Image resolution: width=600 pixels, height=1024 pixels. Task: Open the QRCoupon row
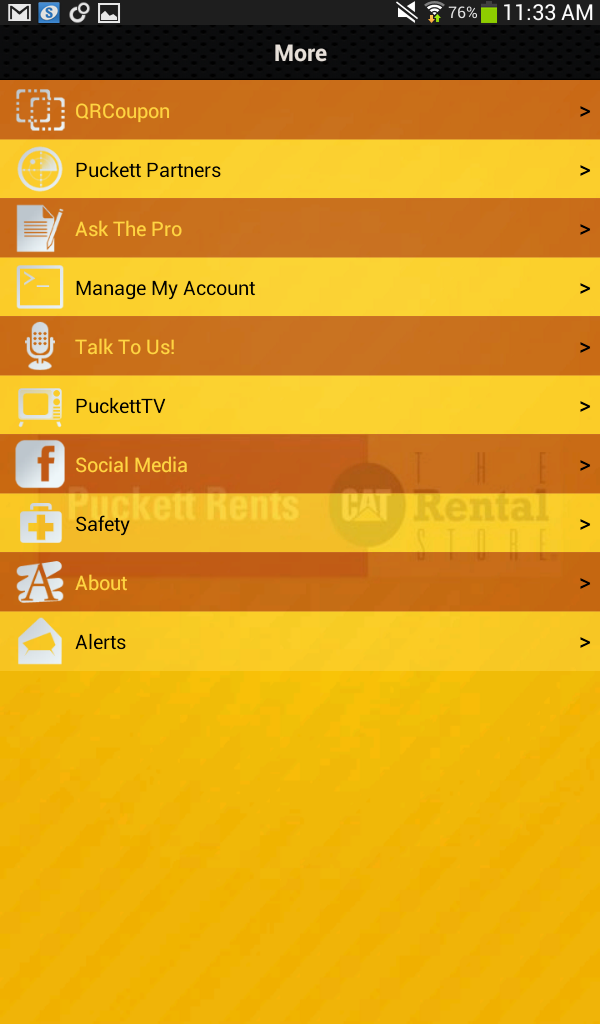300,110
